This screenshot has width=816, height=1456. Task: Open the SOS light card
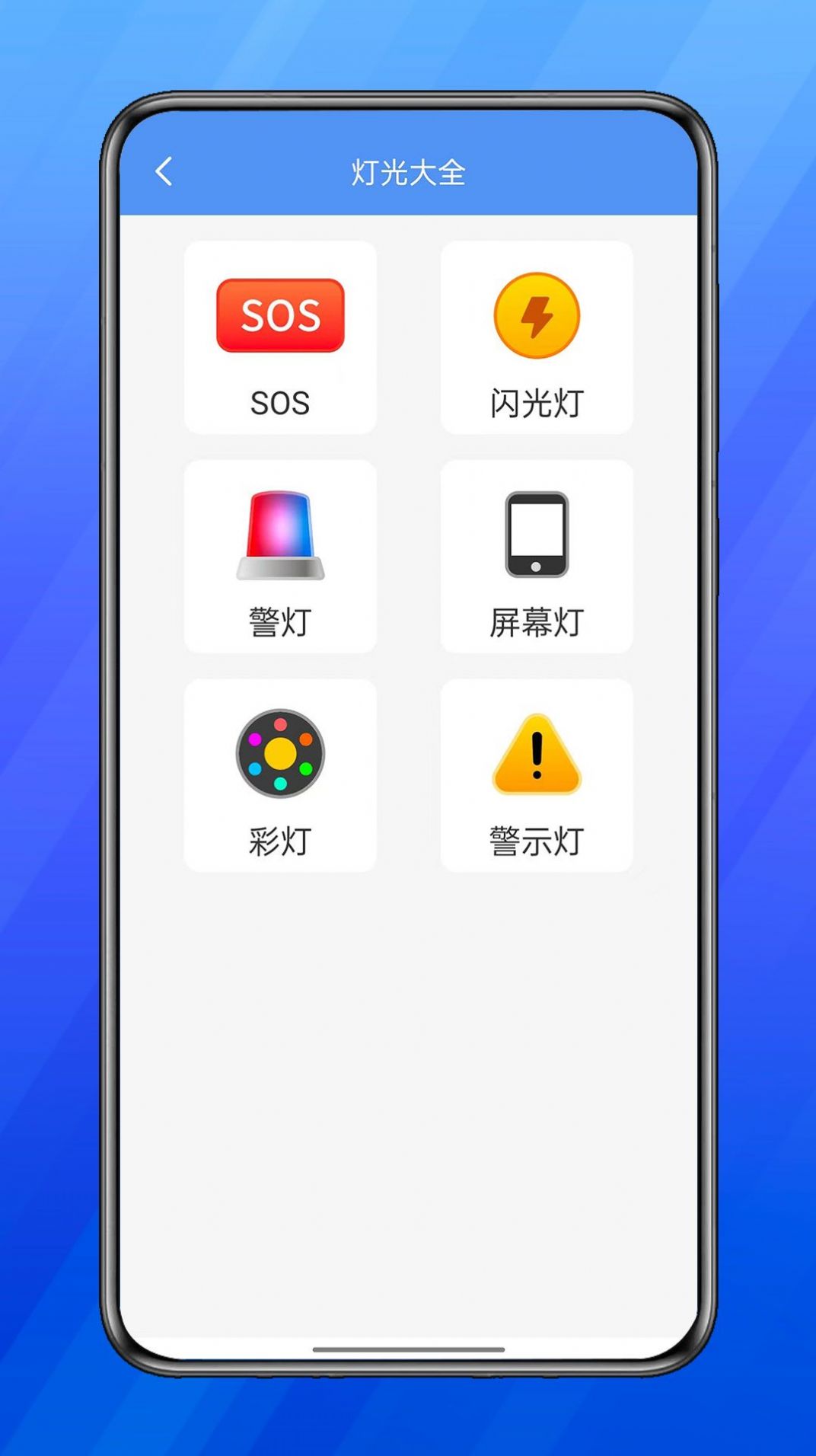click(x=280, y=337)
